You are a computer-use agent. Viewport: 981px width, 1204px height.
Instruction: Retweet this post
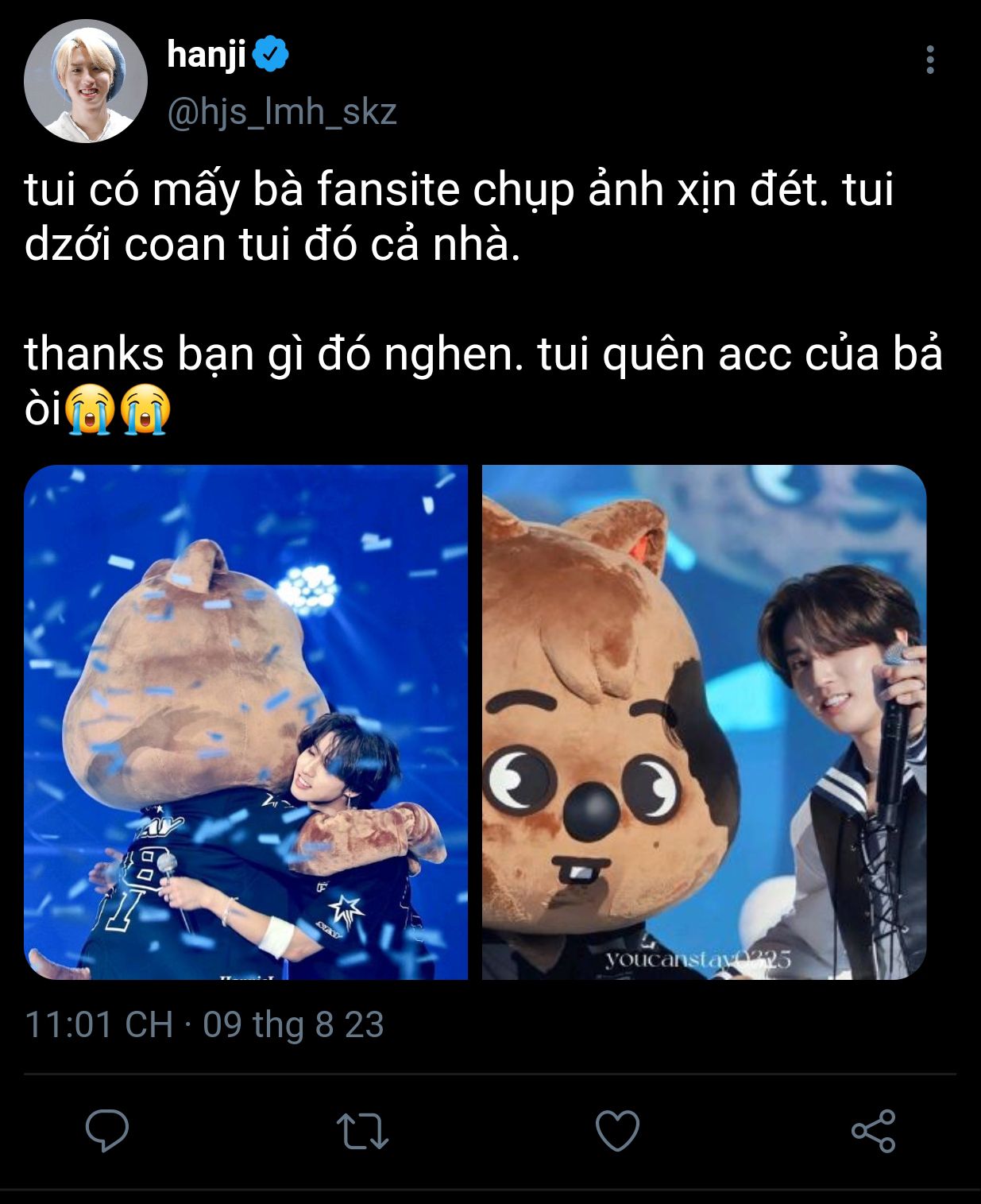362,1130
